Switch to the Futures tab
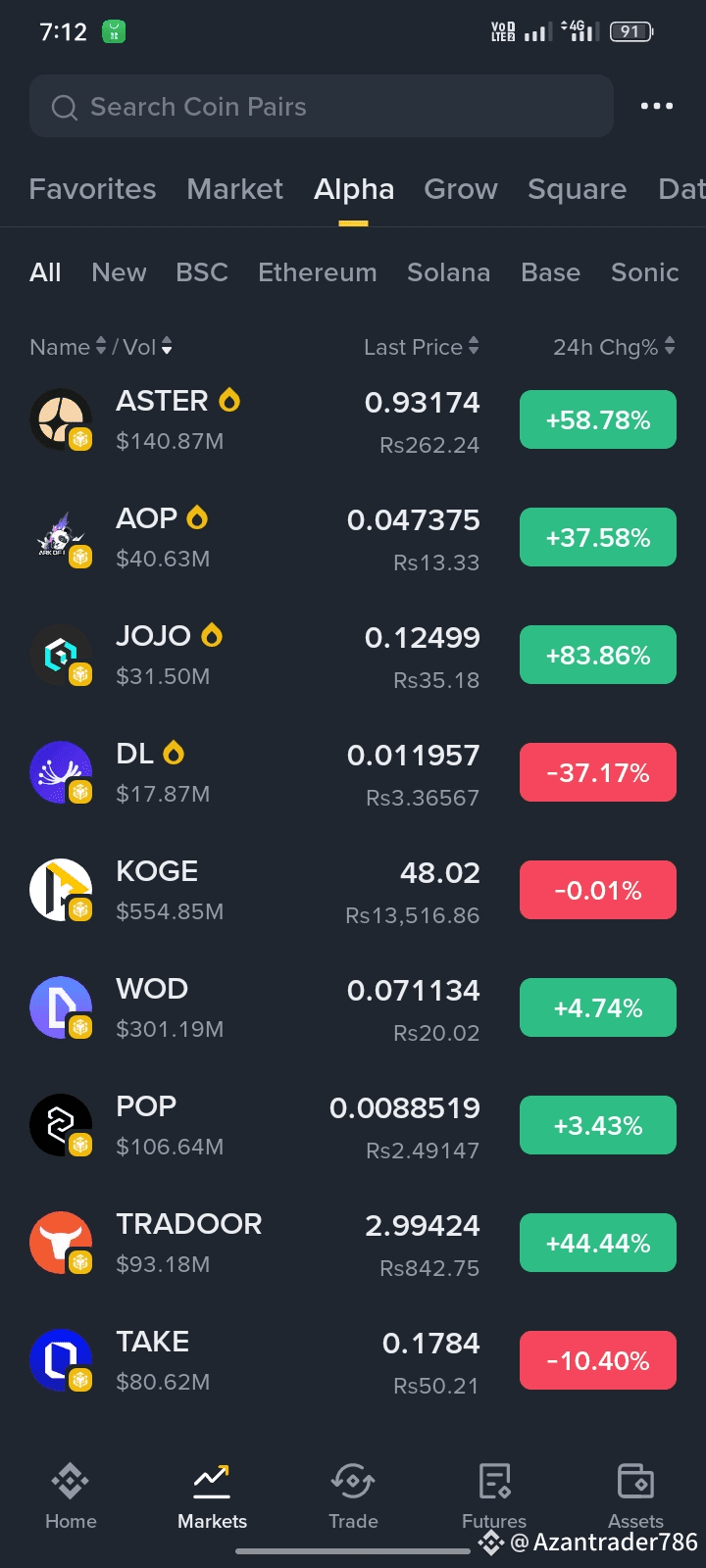This screenshot has width=706, height=1568. [494, 1496]
